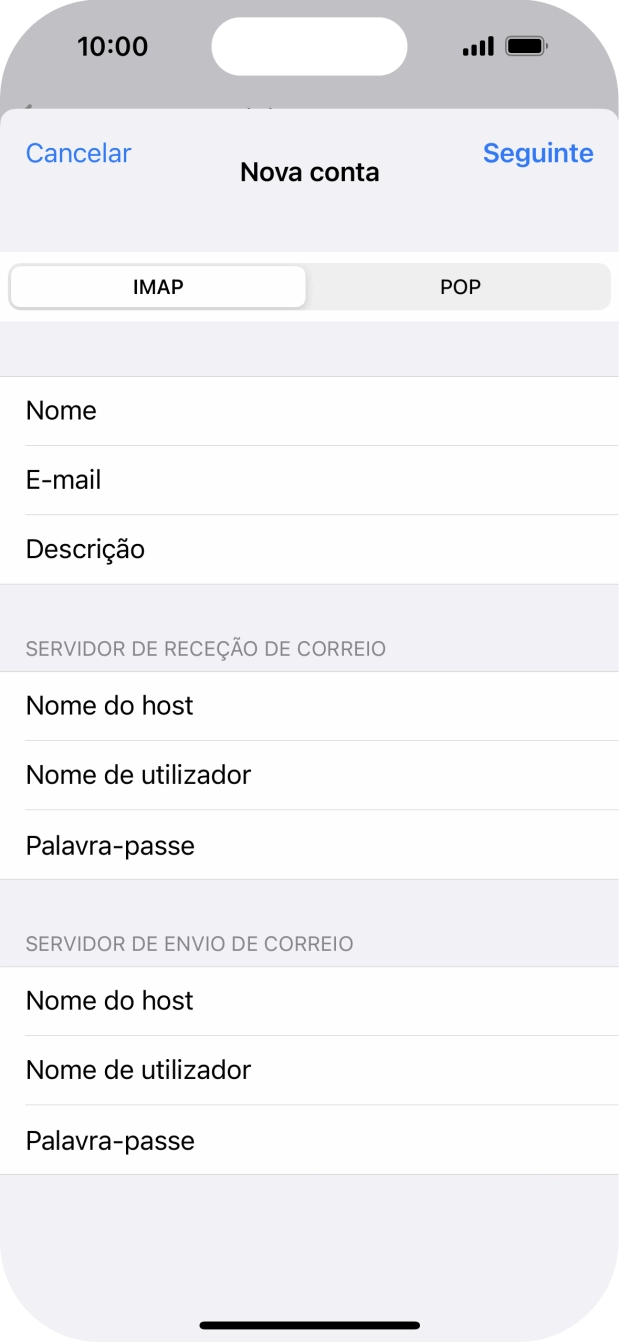
Task: Tap Seguinte to continue account setup
Action: point(538,153)
